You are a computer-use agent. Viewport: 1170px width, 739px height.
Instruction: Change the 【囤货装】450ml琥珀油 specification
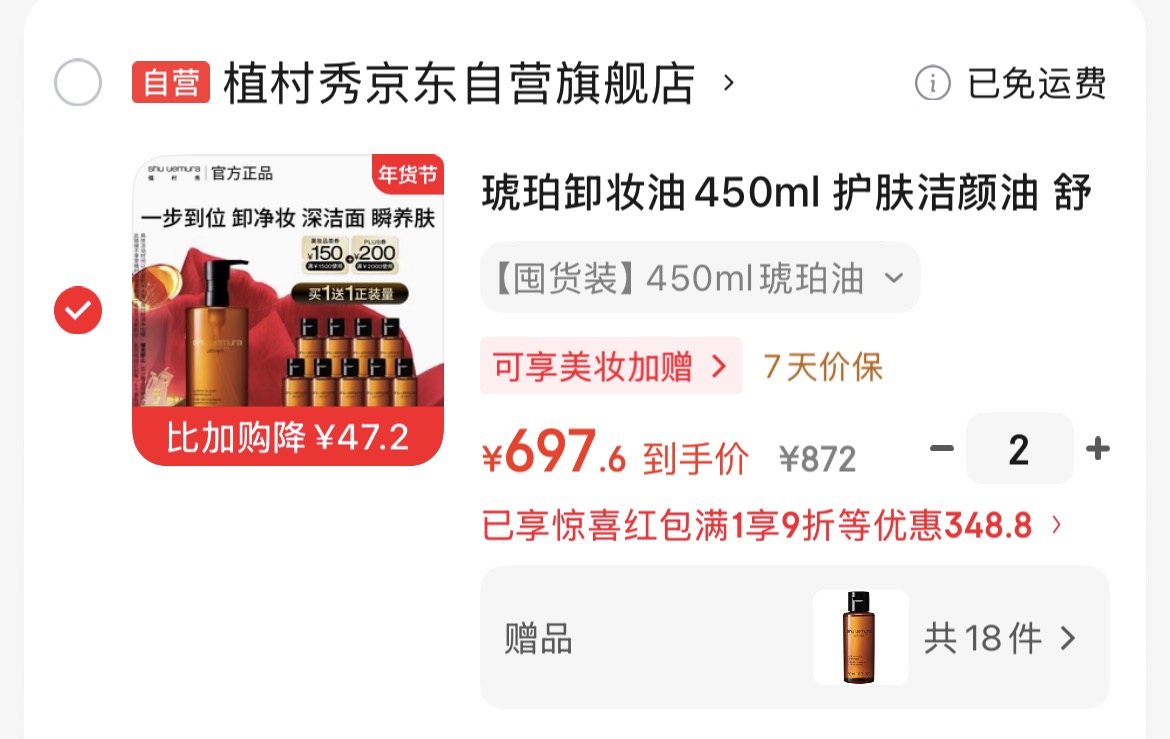pos(700,278)
